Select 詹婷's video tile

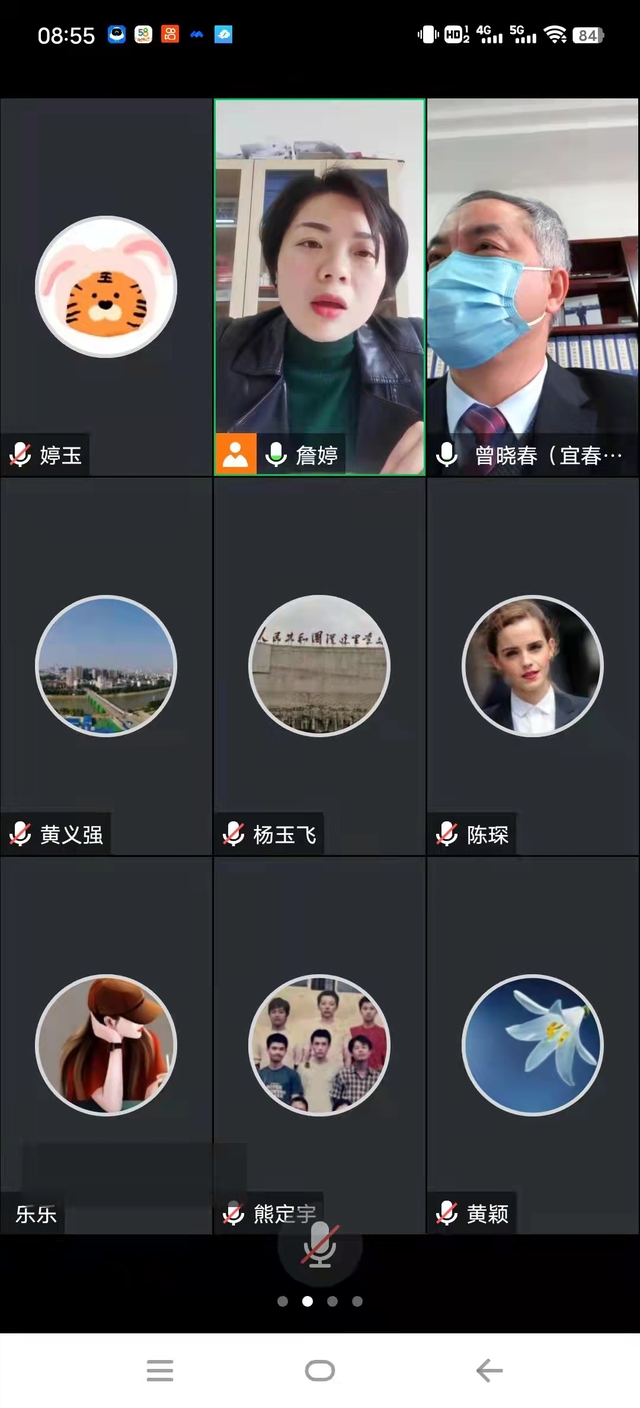[x=320, y=287]
